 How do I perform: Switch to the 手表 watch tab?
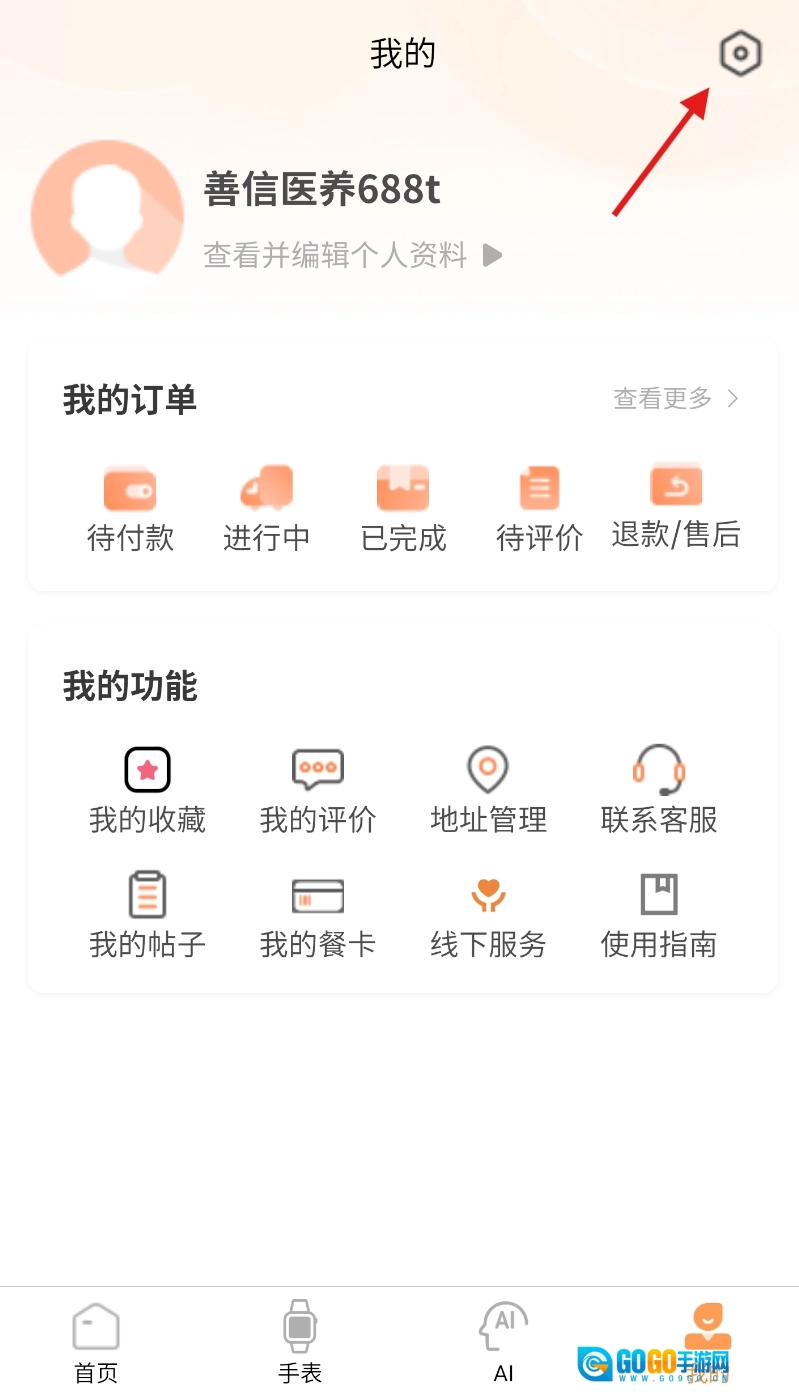tap(299, 1342)
